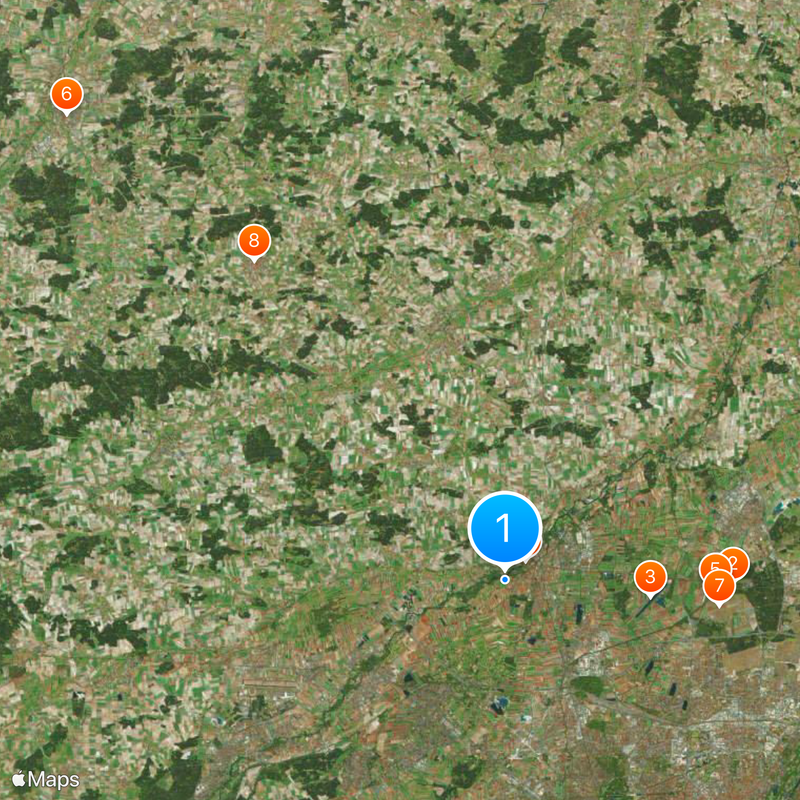Select the orange pin numbered 3
Image resolution: width=800 pixels, height=800 pixels.
(651, 576)
